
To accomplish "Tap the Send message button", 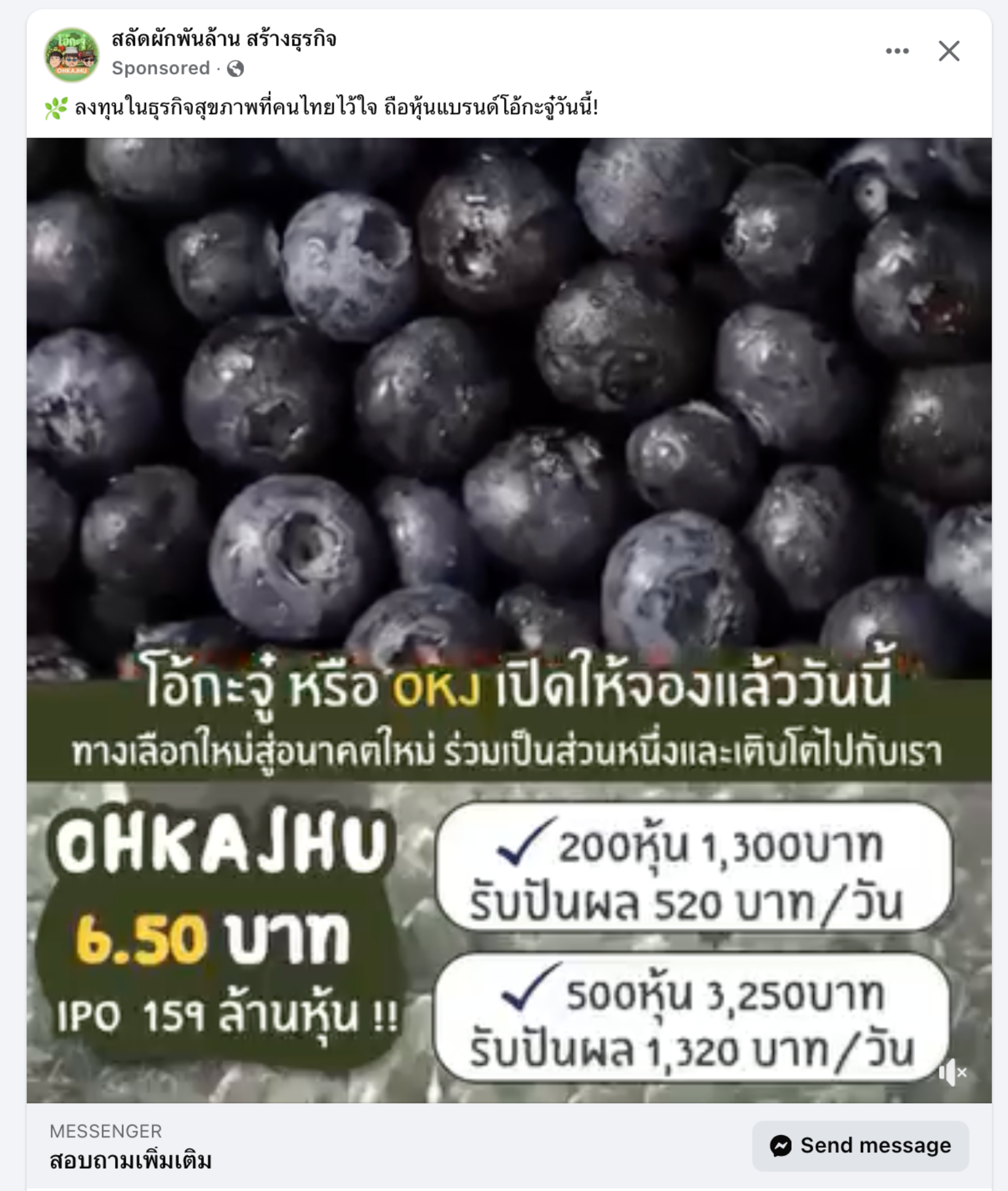I will [860, 1146].
